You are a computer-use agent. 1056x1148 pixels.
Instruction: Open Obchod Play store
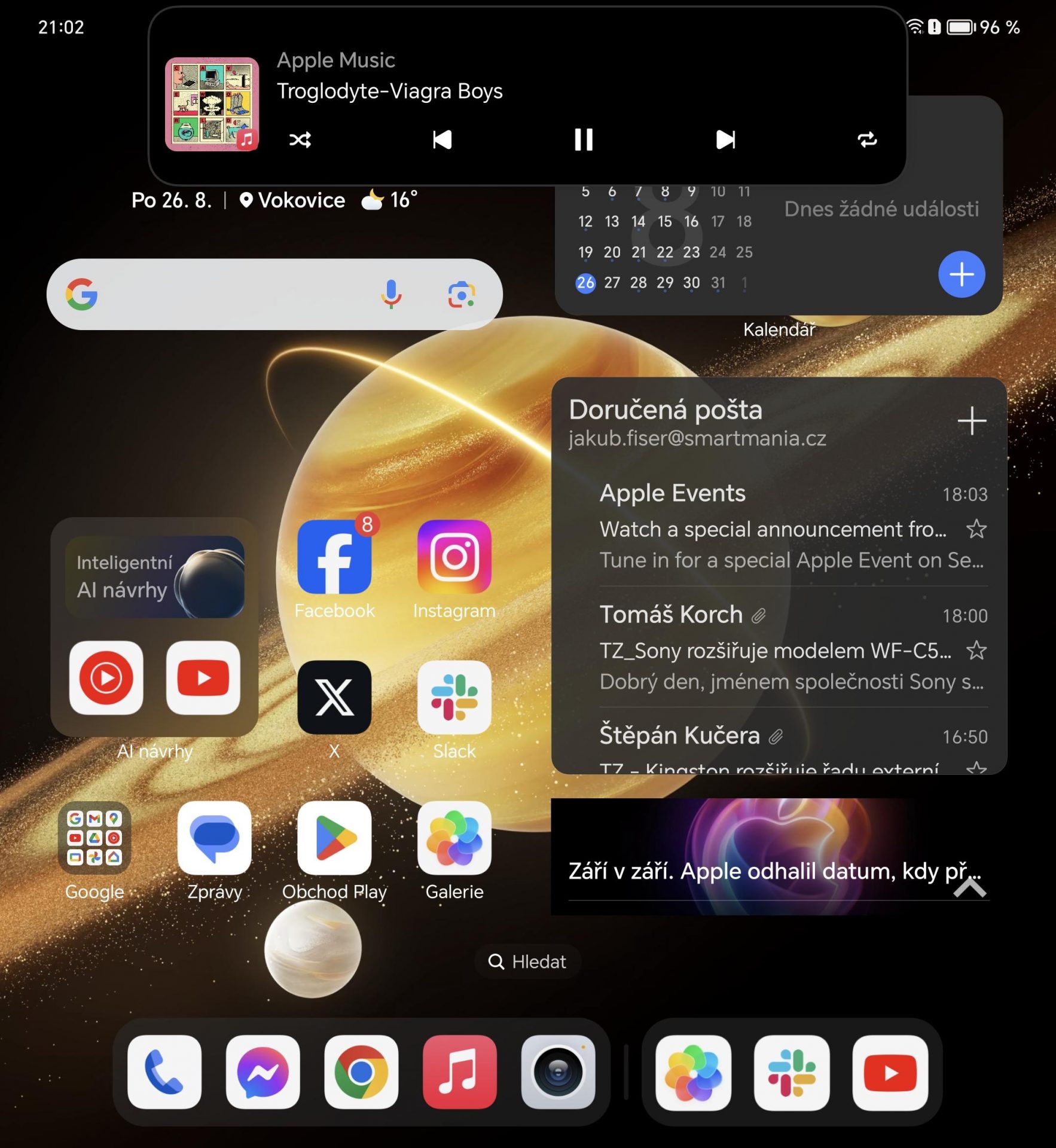tap(334, 838)
